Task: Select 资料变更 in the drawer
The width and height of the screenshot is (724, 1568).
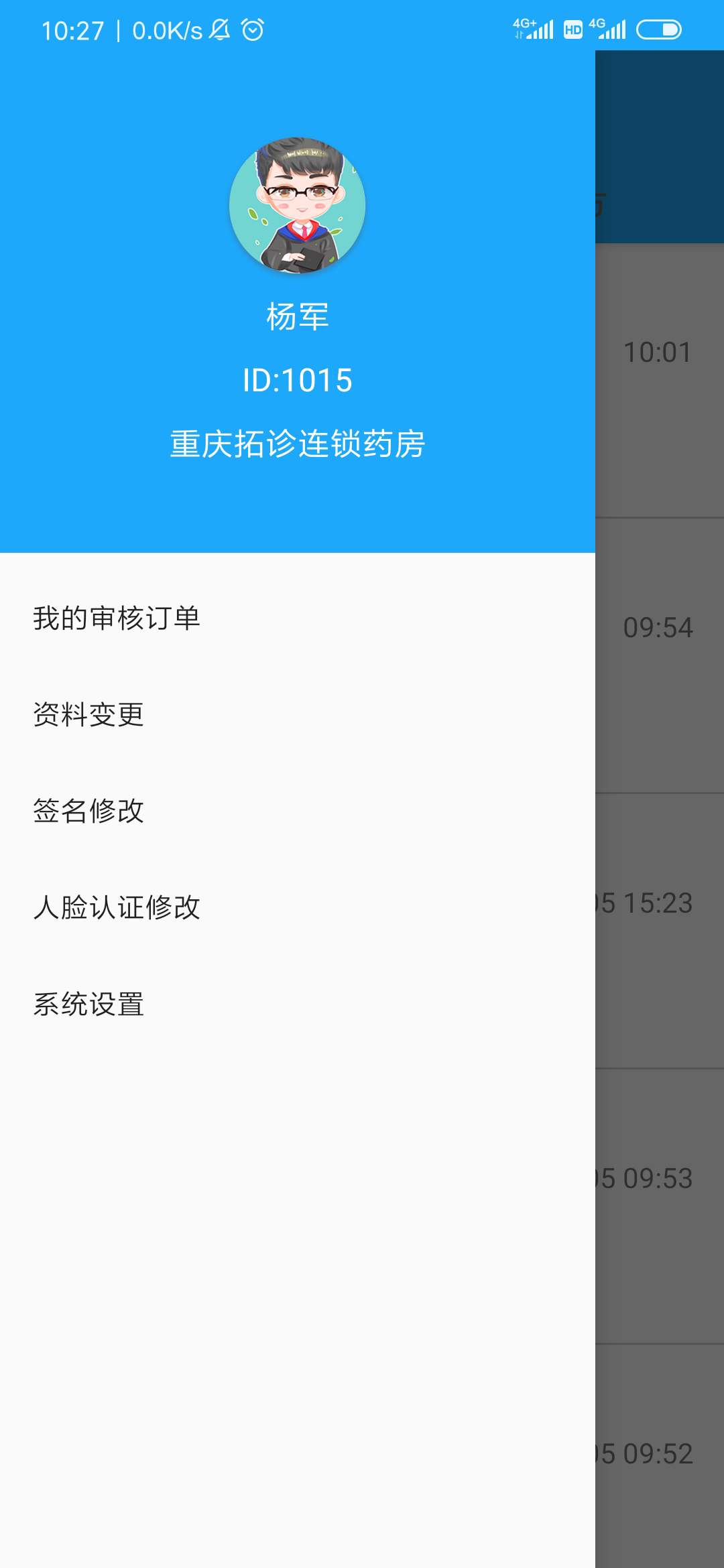Action: [89, 714]
